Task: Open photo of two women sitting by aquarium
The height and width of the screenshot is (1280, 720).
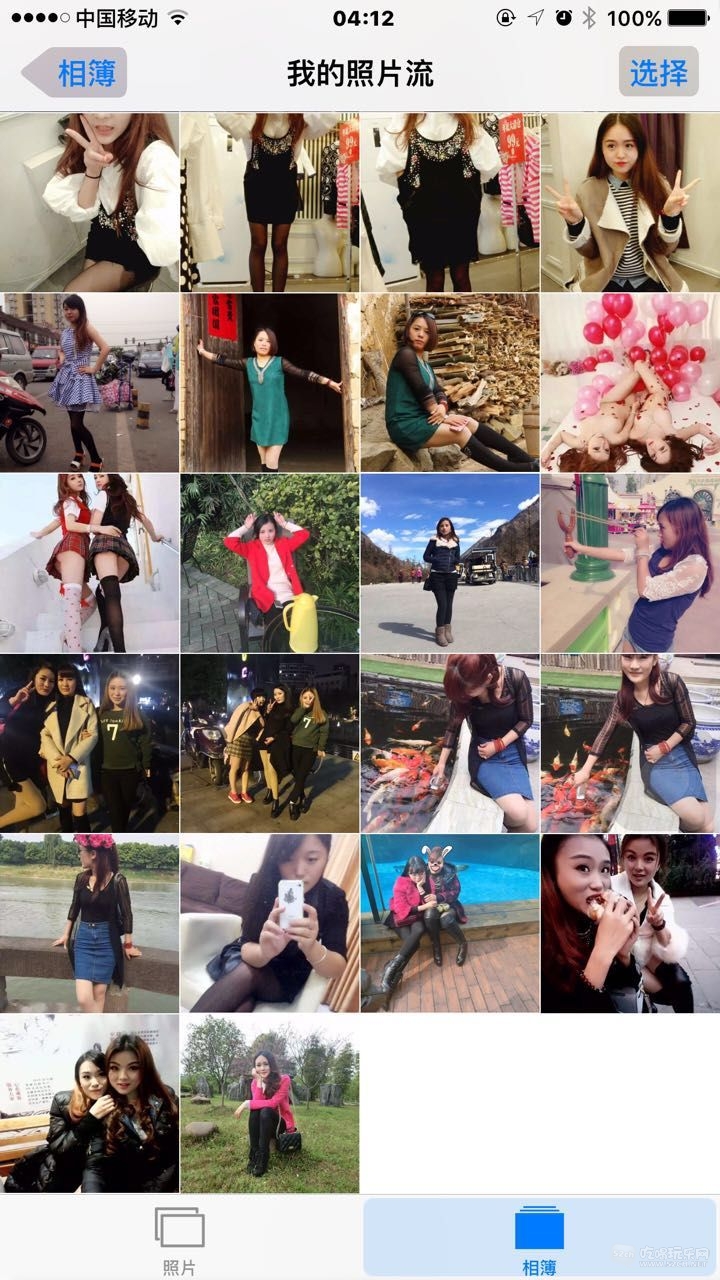Action: (450, 923)
